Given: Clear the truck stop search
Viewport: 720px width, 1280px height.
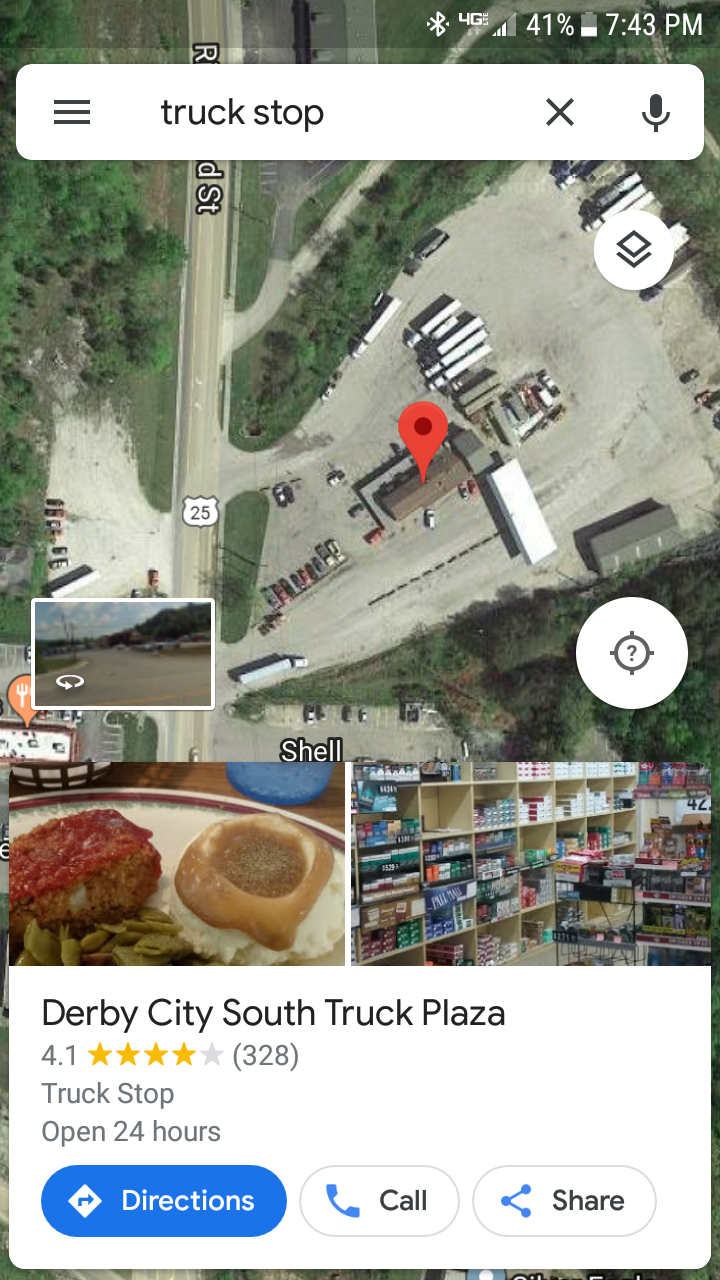Looking at the screenshot, I should [560, 112].
